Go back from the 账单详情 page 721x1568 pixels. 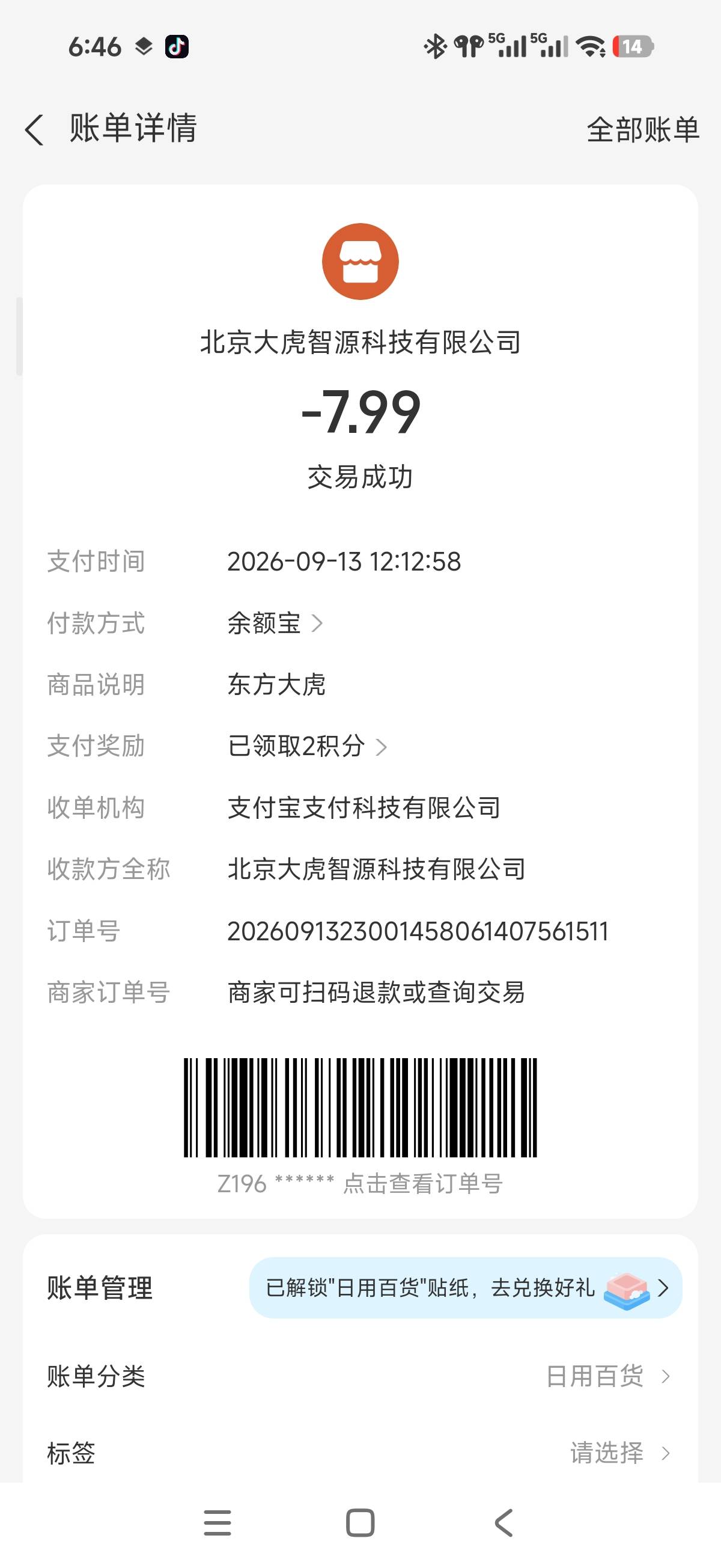coord(35,130)
